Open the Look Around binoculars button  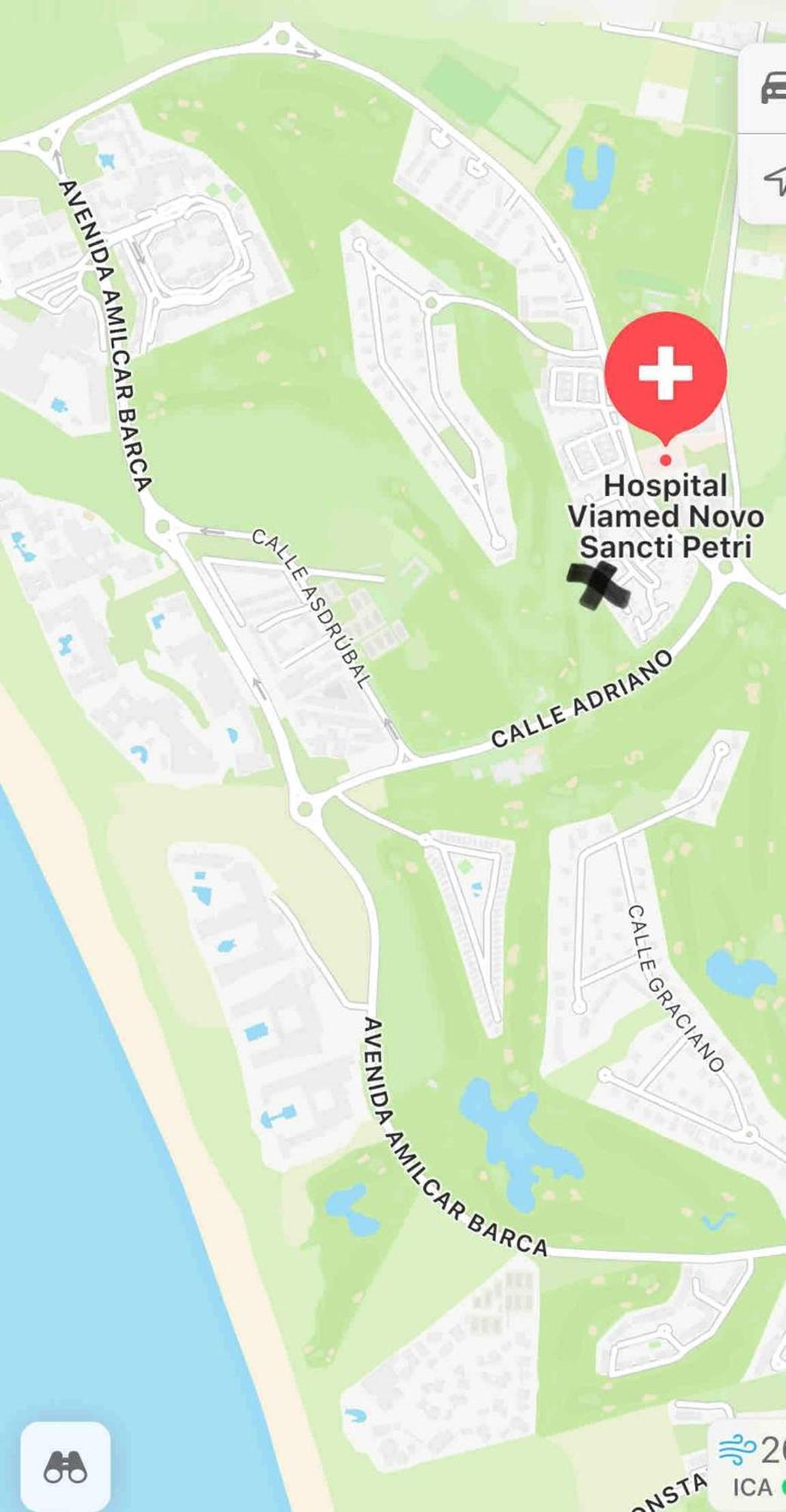coord(65,1467)
